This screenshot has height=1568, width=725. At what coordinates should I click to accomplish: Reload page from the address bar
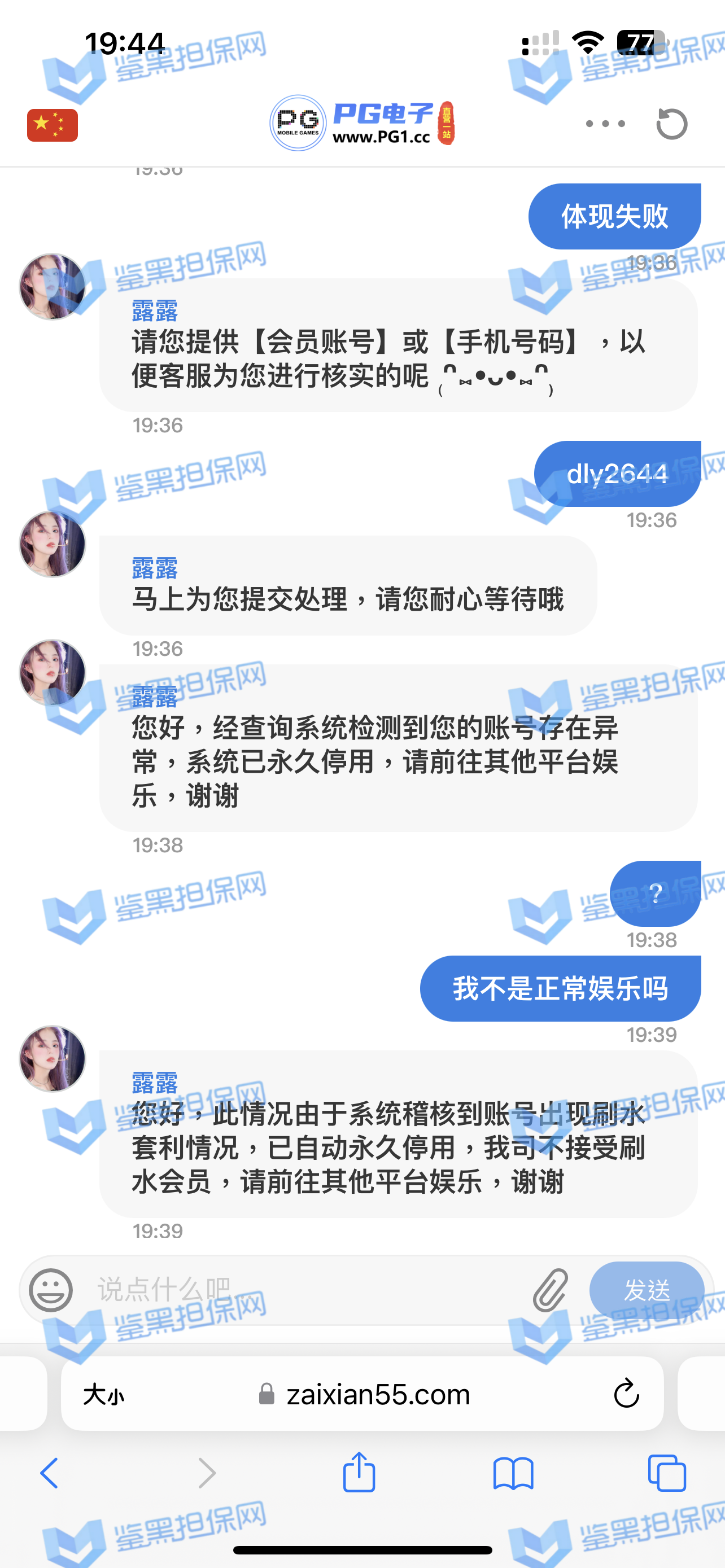[626, 1394]
